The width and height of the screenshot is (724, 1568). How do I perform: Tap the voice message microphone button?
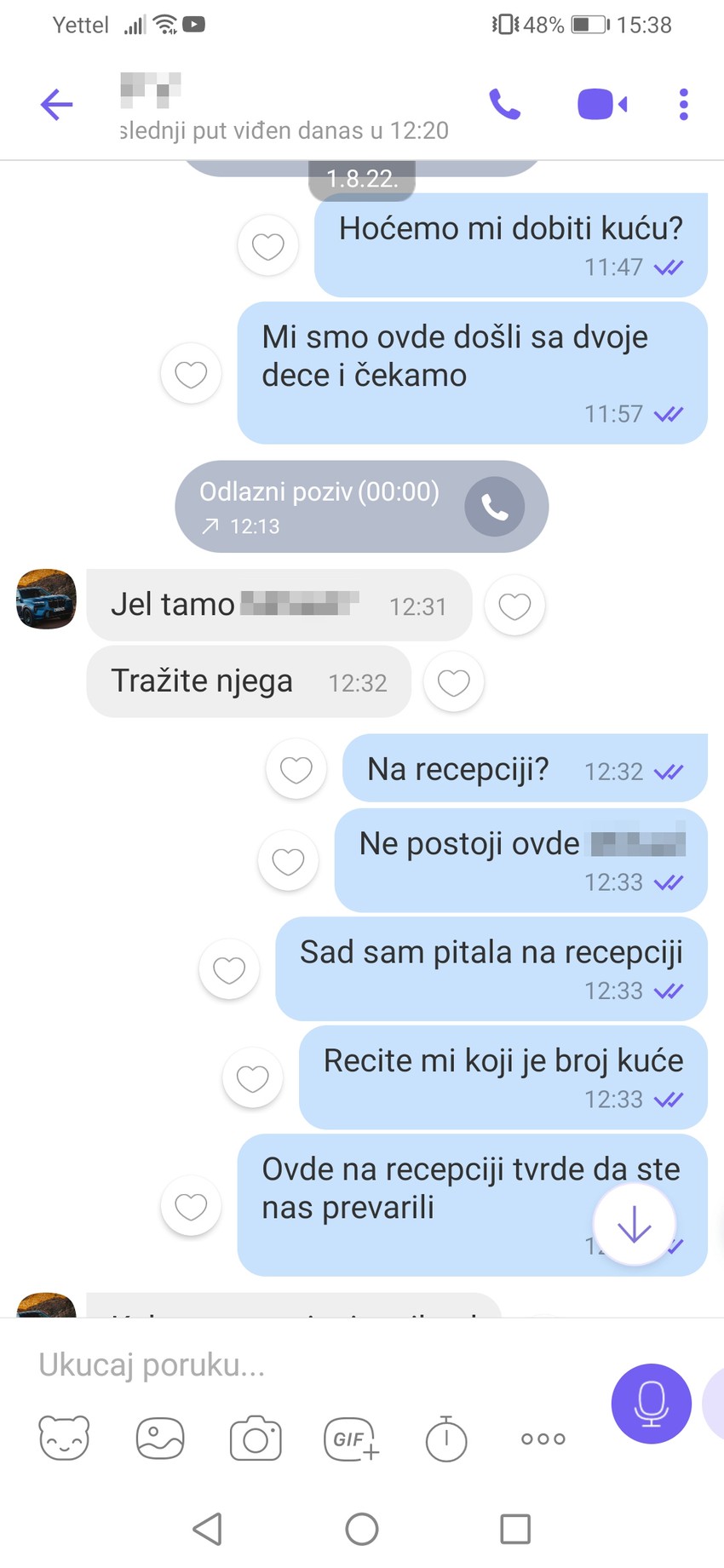click(651, 1404)
